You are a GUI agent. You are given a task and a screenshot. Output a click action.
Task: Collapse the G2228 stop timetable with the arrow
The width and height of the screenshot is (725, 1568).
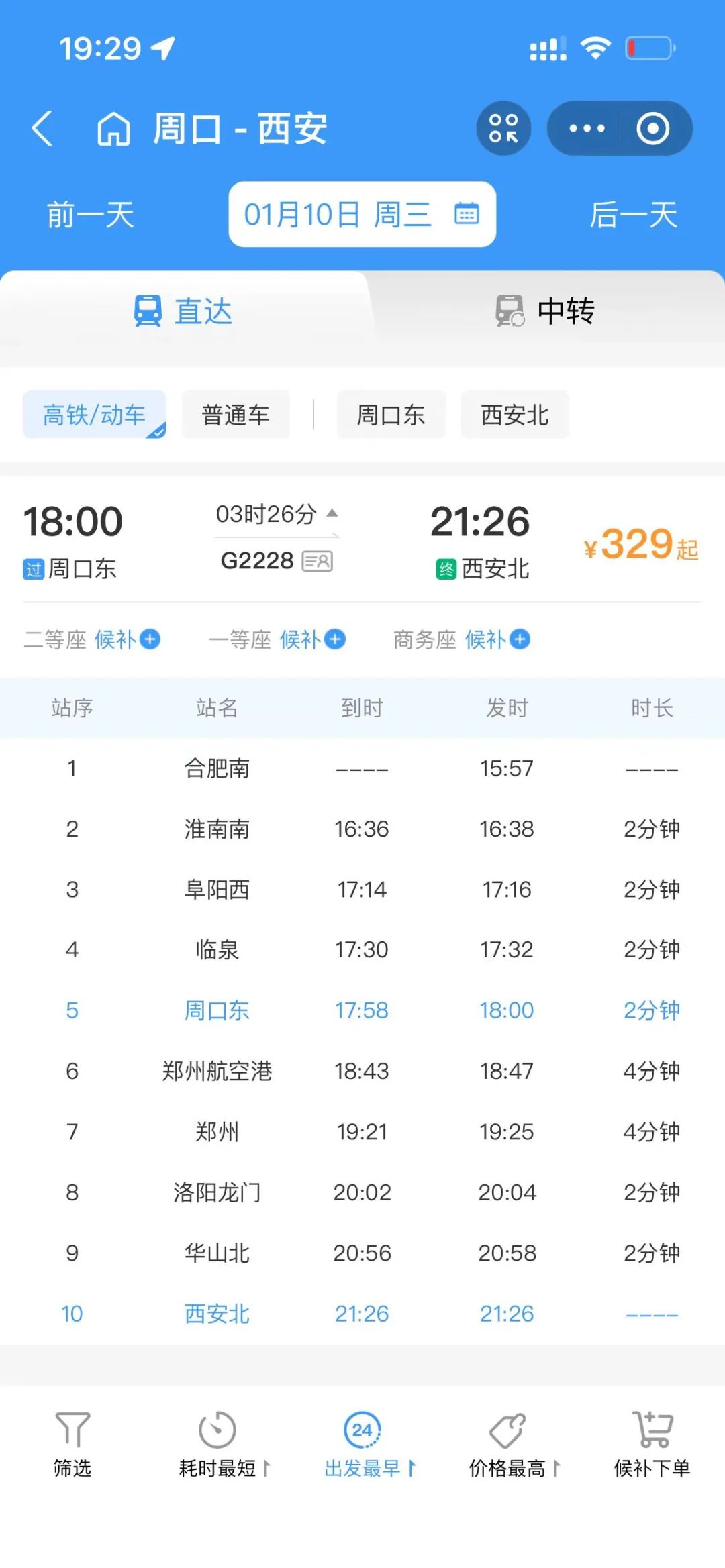pos(332,513)
